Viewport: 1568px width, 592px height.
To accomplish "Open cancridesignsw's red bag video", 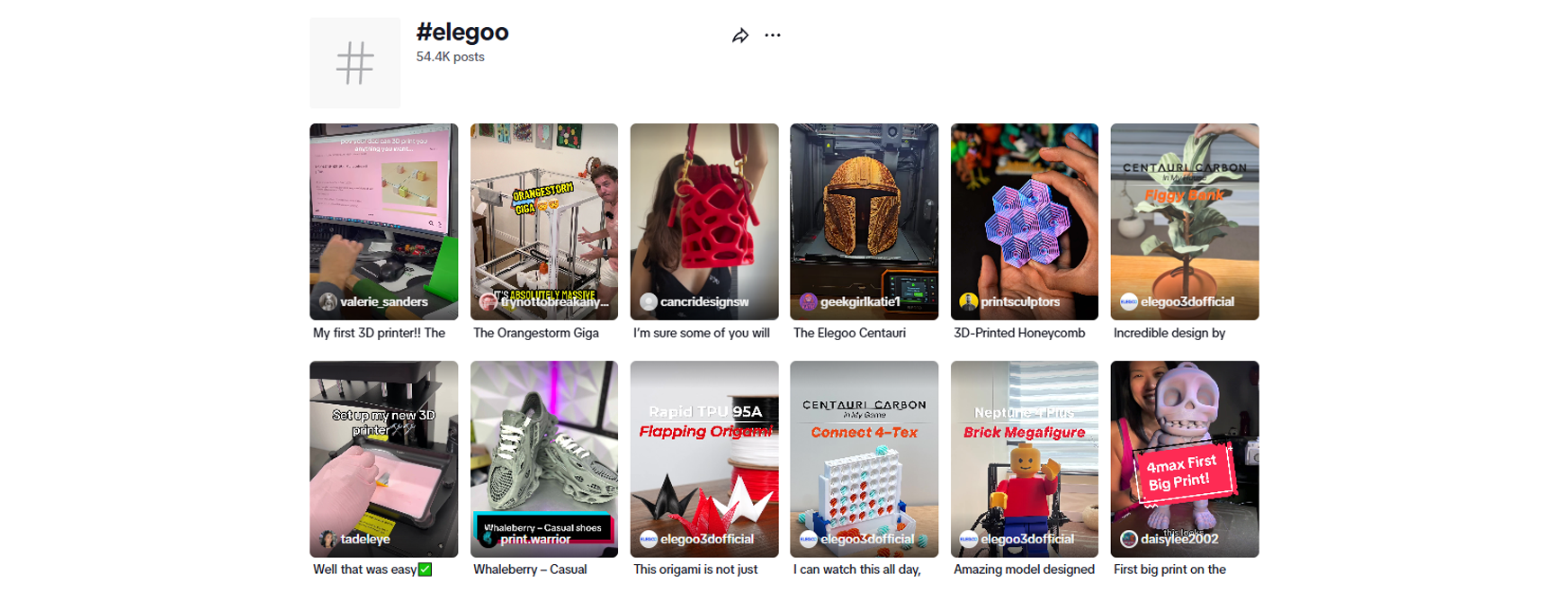I will tap(703, 220).
